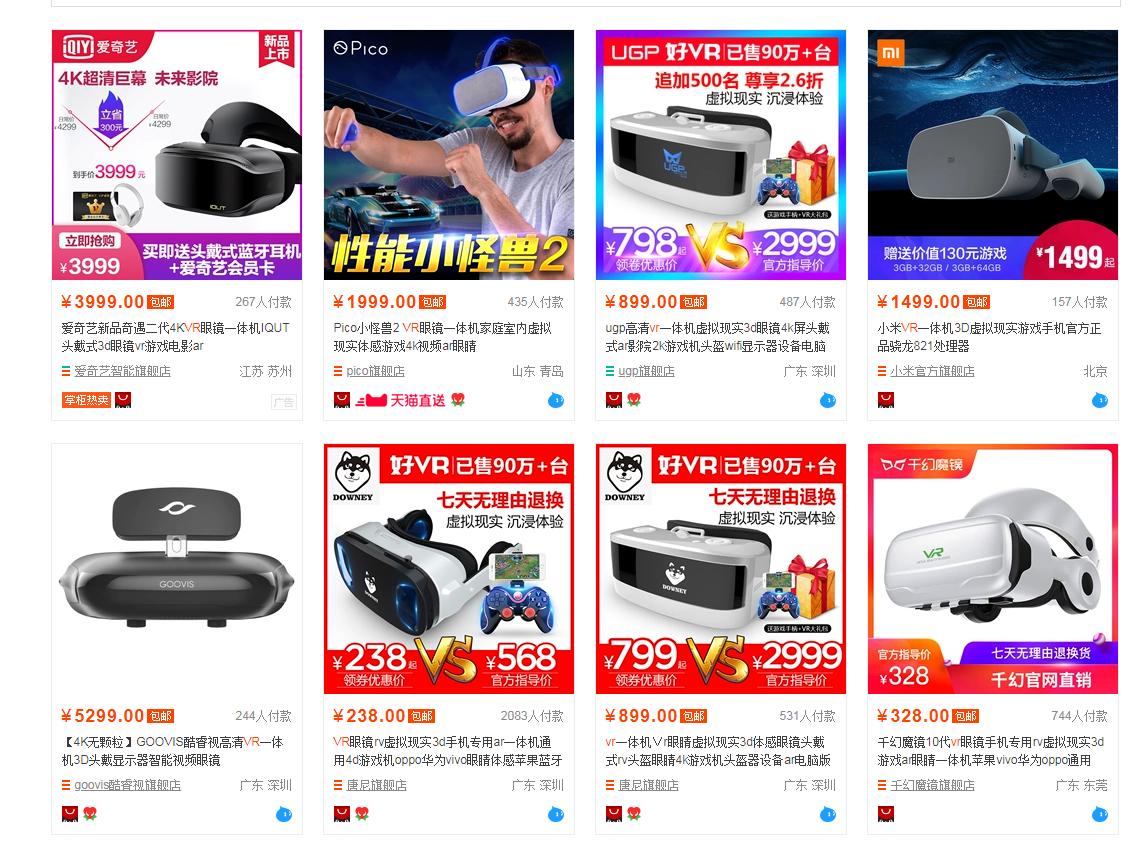This screenshot has height=844, width=1128.
Task: Open the GOOVIS headset product image
Action: (x=177, y=569)
